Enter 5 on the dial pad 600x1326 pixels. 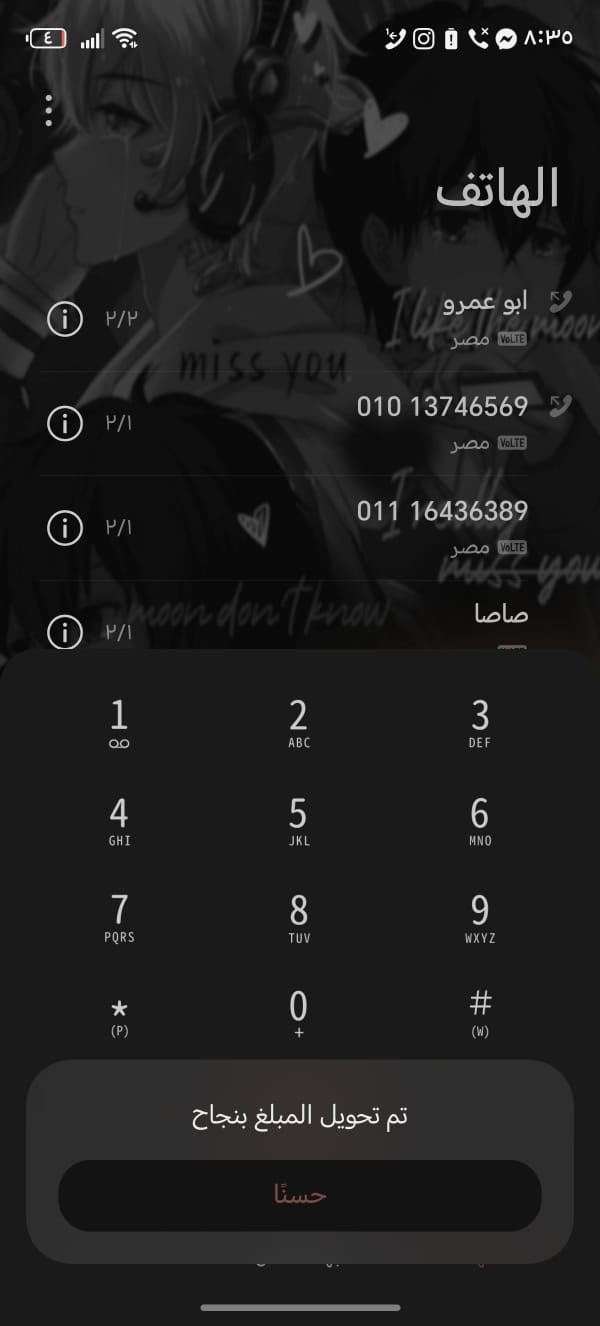(299, 821)
